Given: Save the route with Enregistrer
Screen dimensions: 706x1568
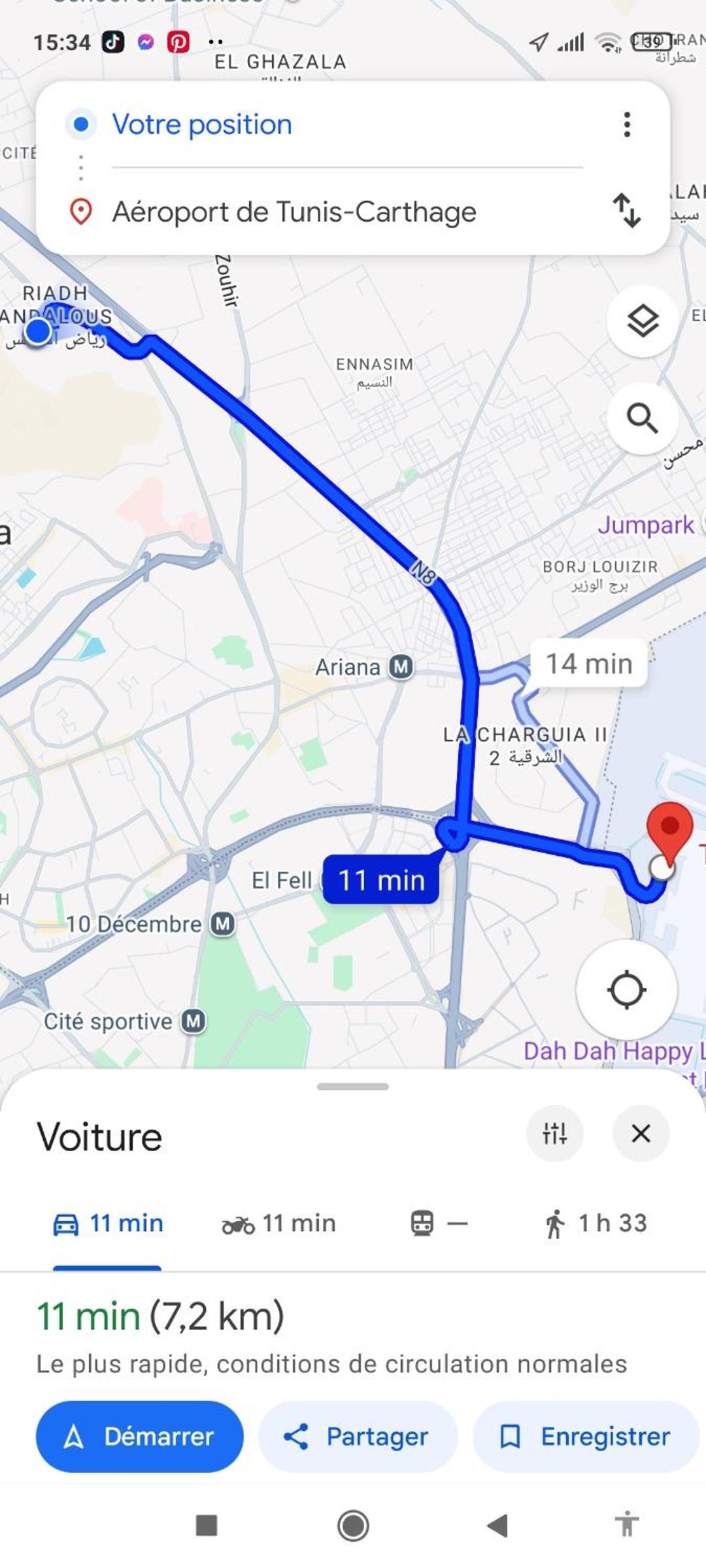Looking at the screenshot, I should pos(586,1437).
